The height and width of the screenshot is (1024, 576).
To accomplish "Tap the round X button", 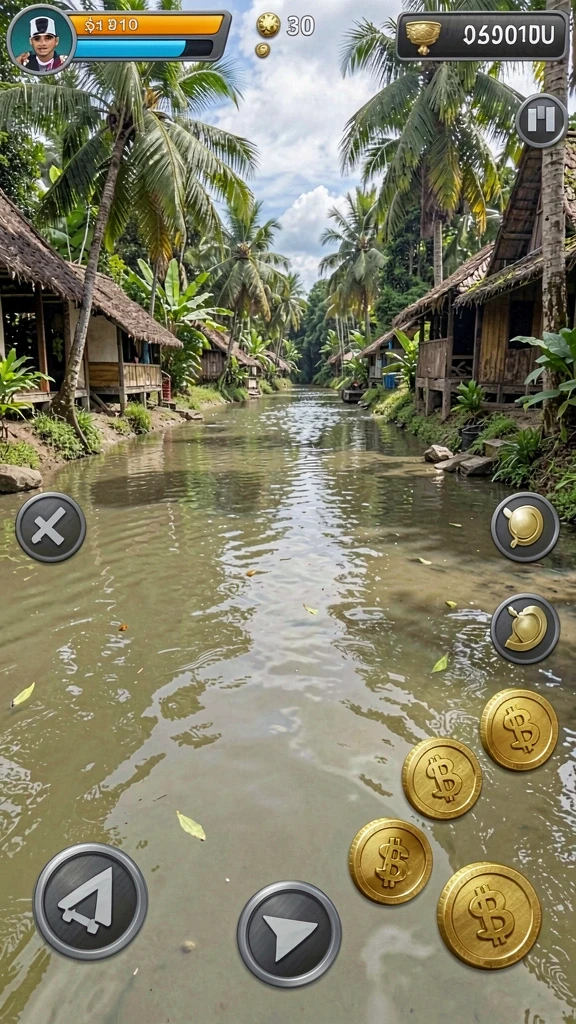I will [50, 527].
